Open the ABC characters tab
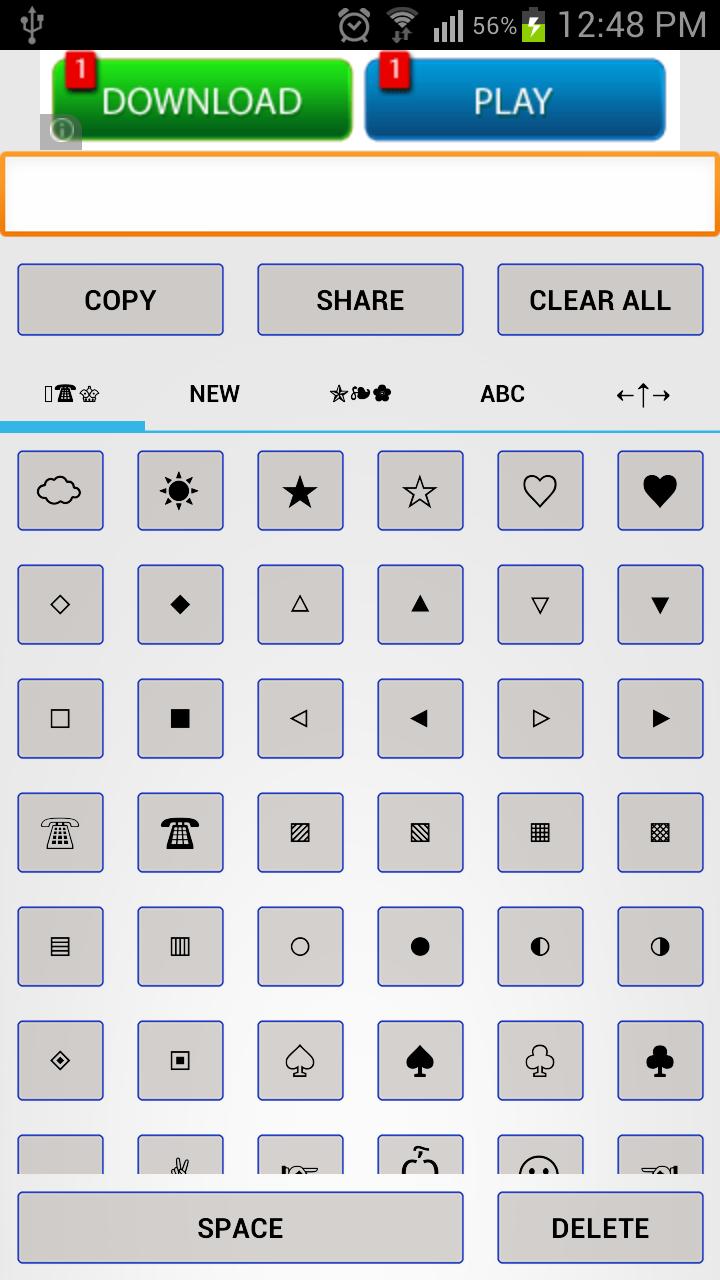This screenshot has width=720, height=1280. pyautogui.click(x=502, y=394)
